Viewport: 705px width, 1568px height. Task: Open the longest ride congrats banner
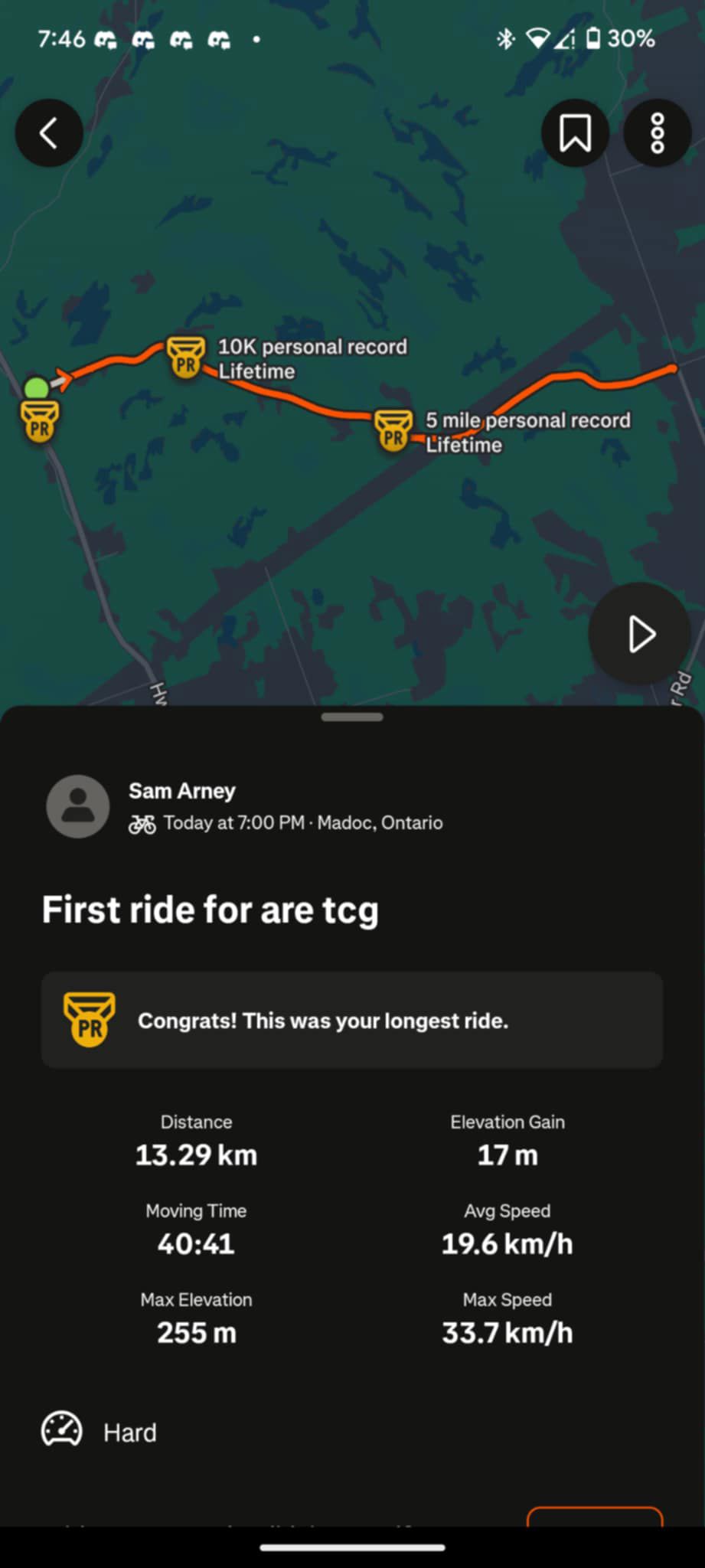tap(352, 1021)
